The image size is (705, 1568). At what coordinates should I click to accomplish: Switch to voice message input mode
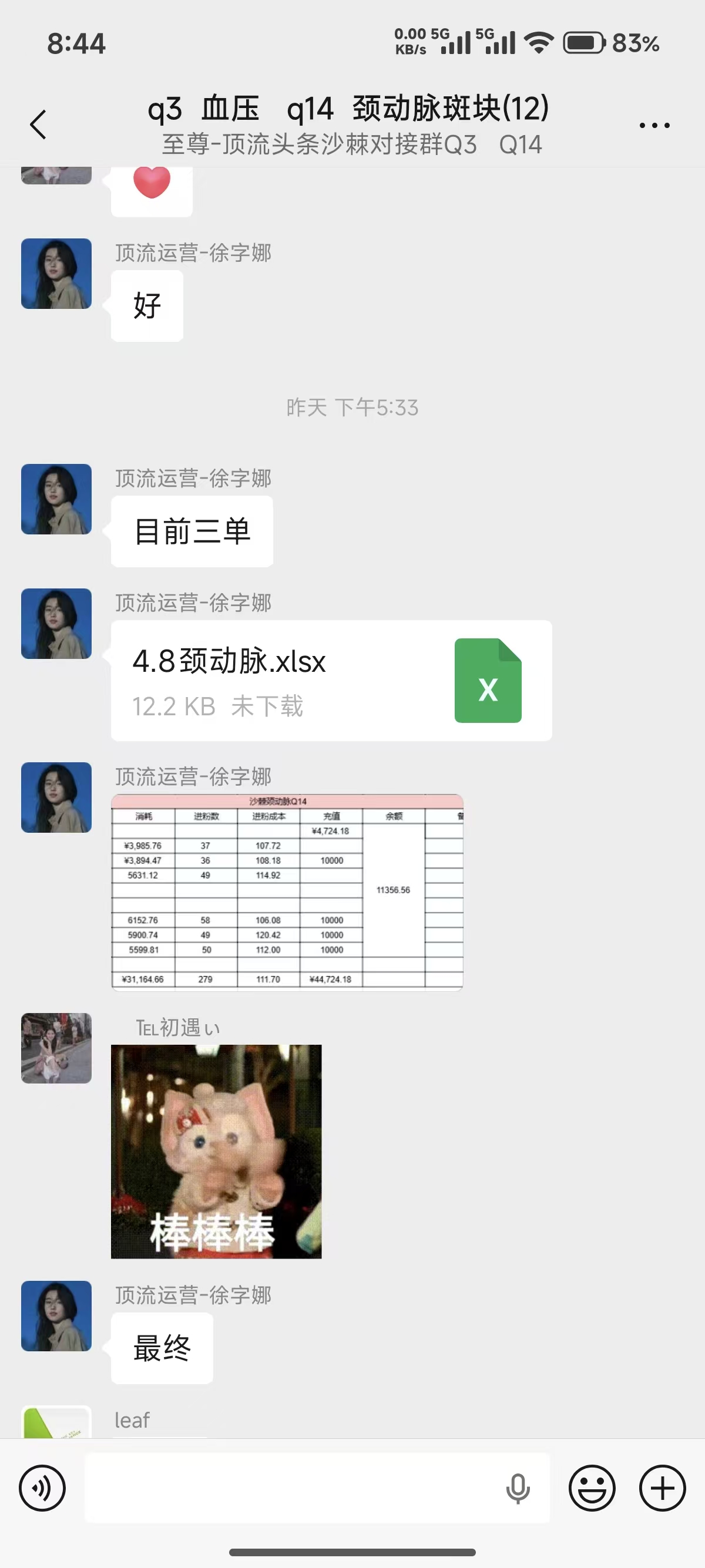tap(42, 1488)
